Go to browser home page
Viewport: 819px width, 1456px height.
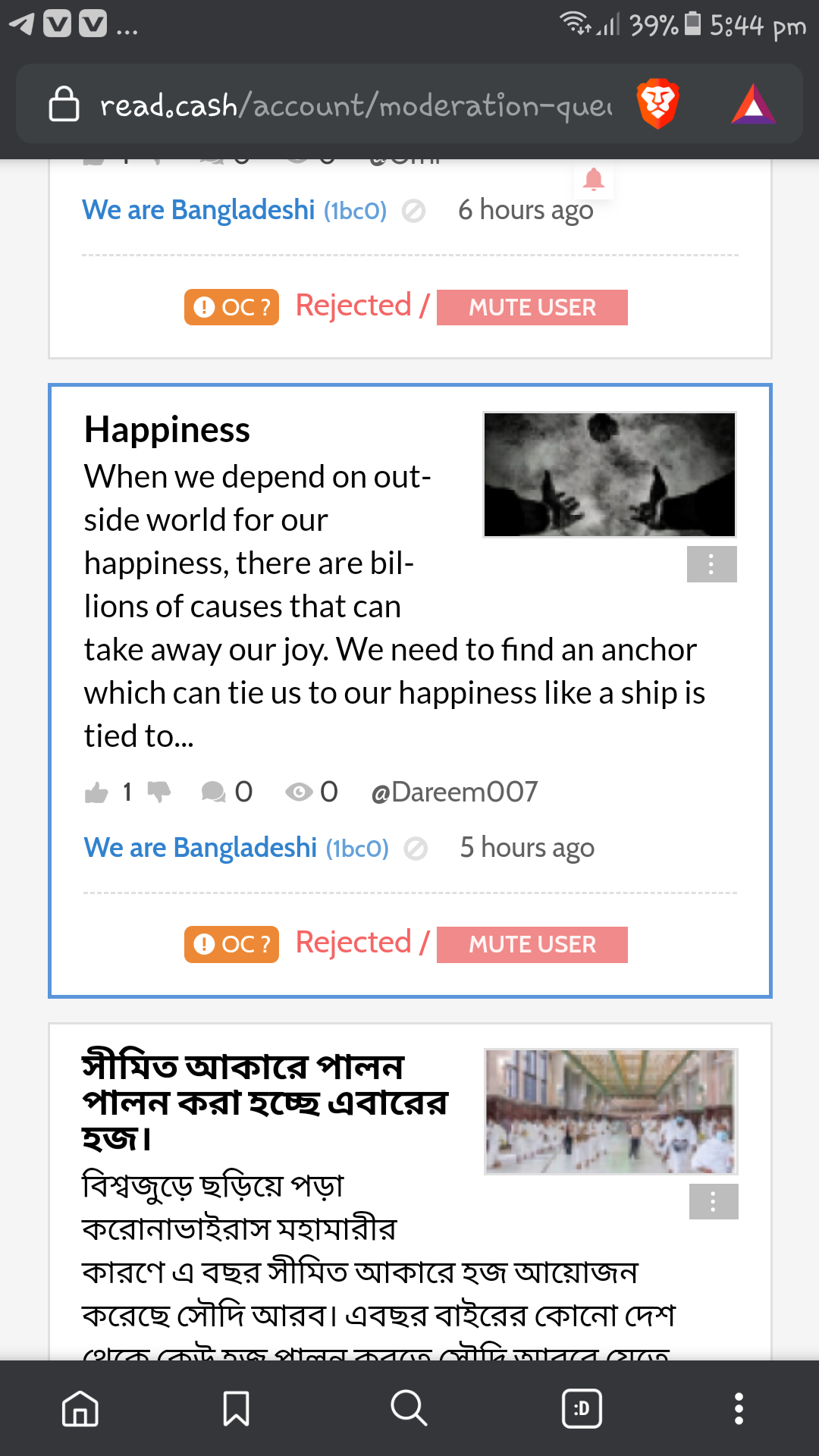(x=80, y=1409)
